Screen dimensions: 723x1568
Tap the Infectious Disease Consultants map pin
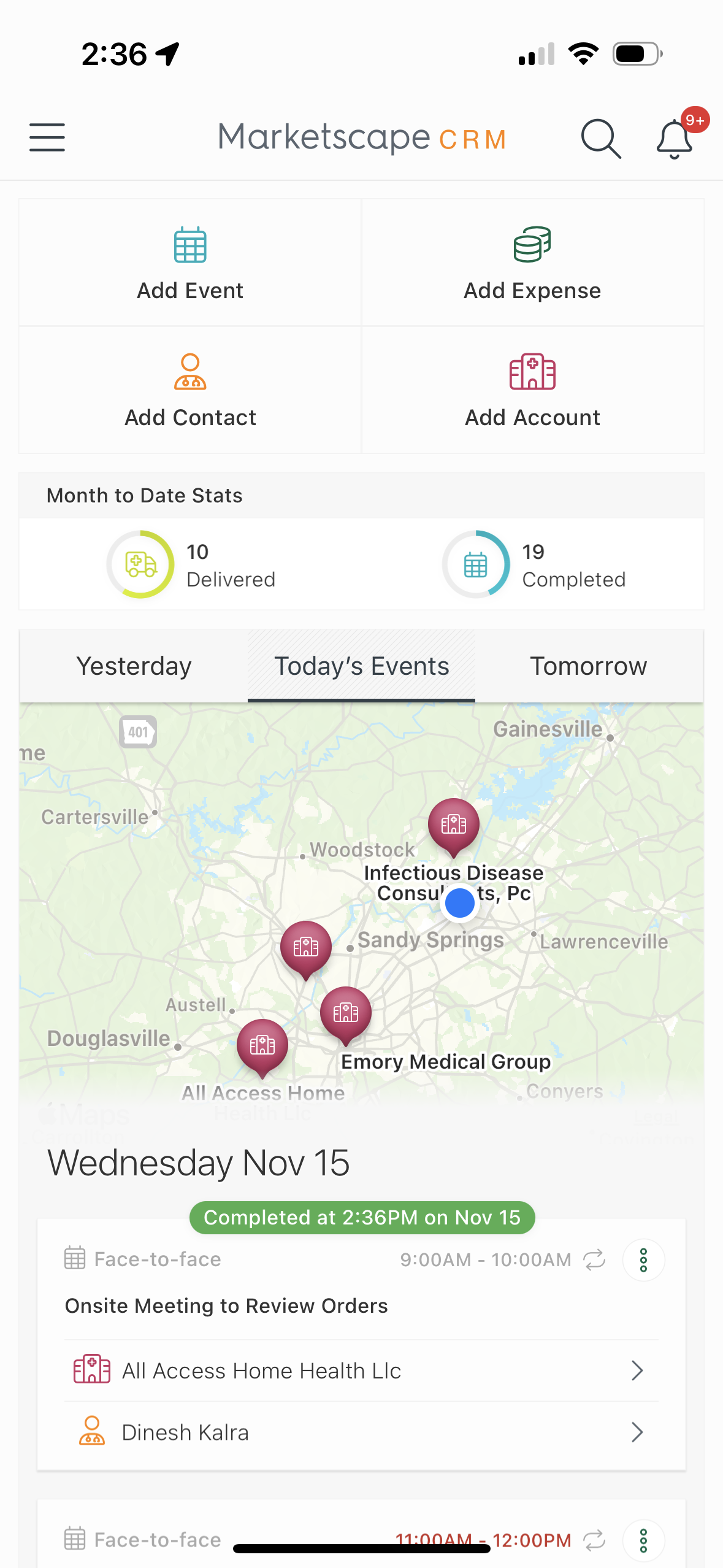(453, 825)
